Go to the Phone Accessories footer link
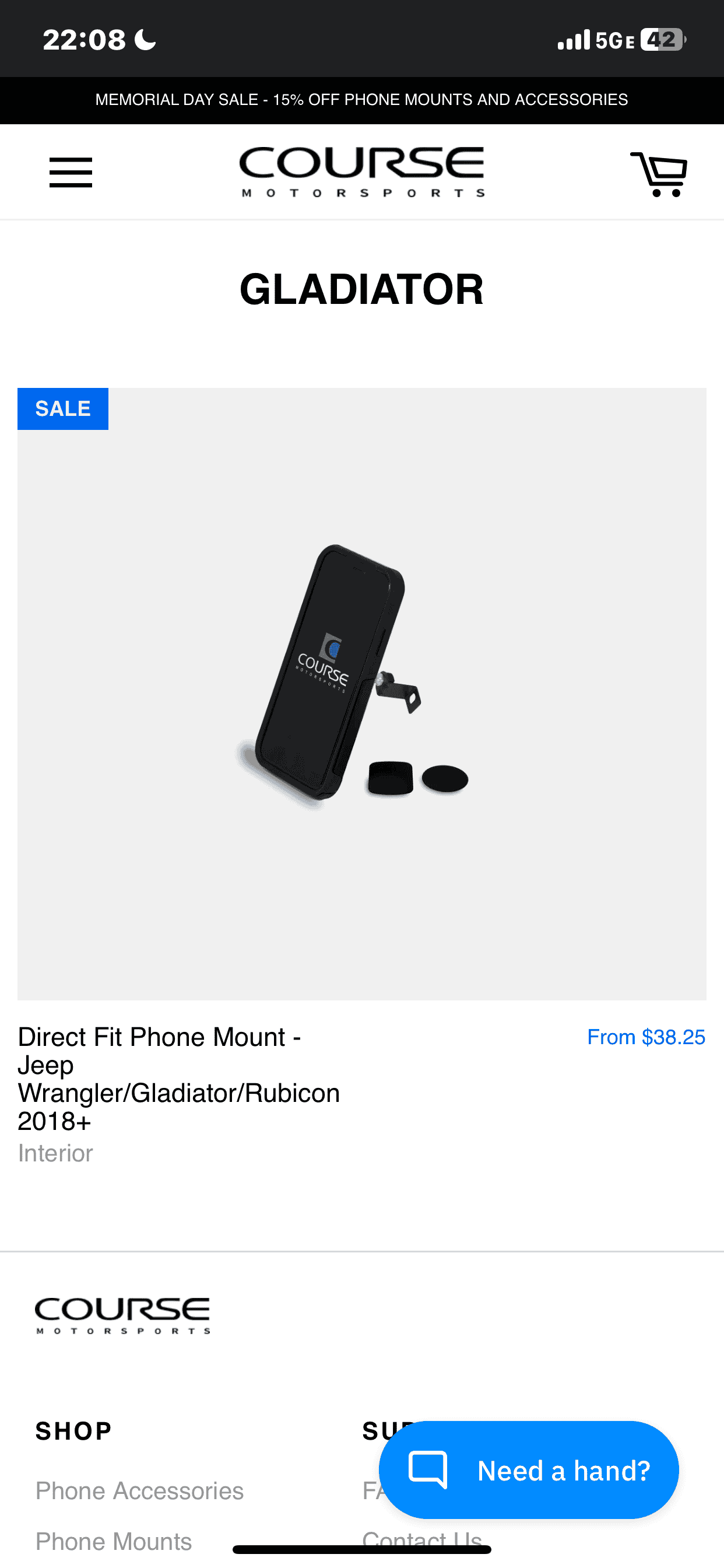This screenshot has width=724, height=1568. (x=139, y=1490)
